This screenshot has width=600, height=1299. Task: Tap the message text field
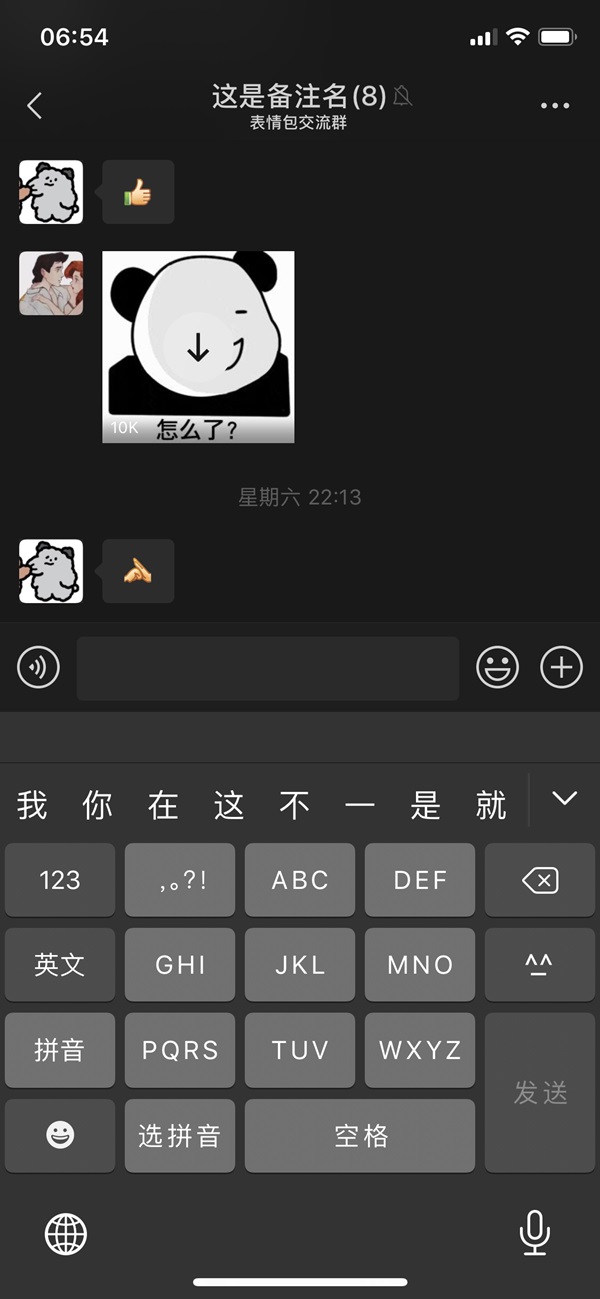[x=268, y=668]
